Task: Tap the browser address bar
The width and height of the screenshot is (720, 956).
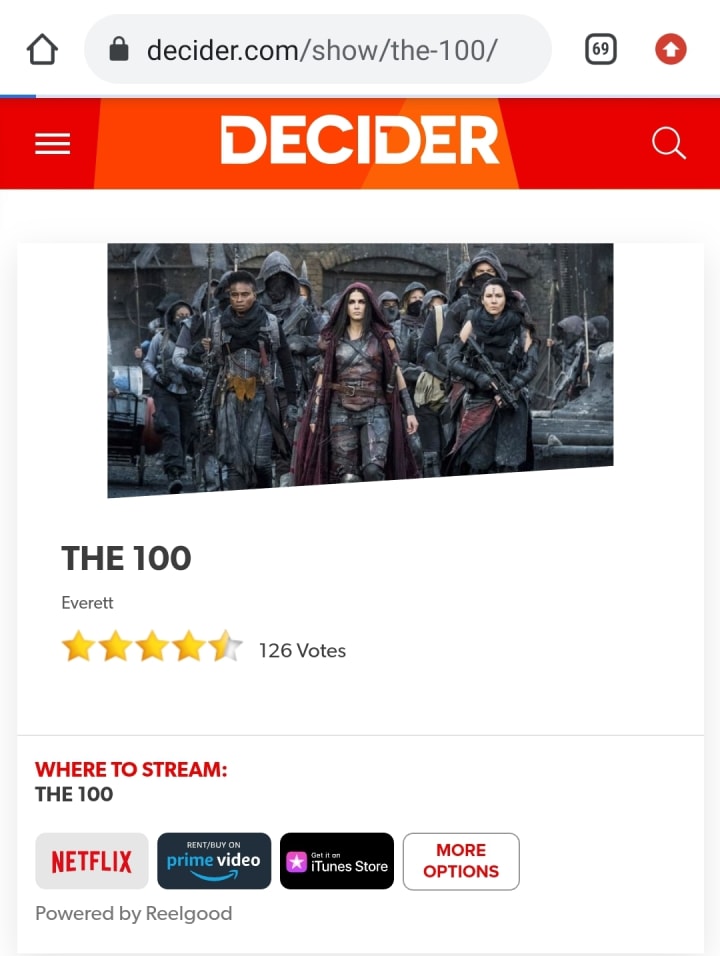Action: tap(320, 49)
